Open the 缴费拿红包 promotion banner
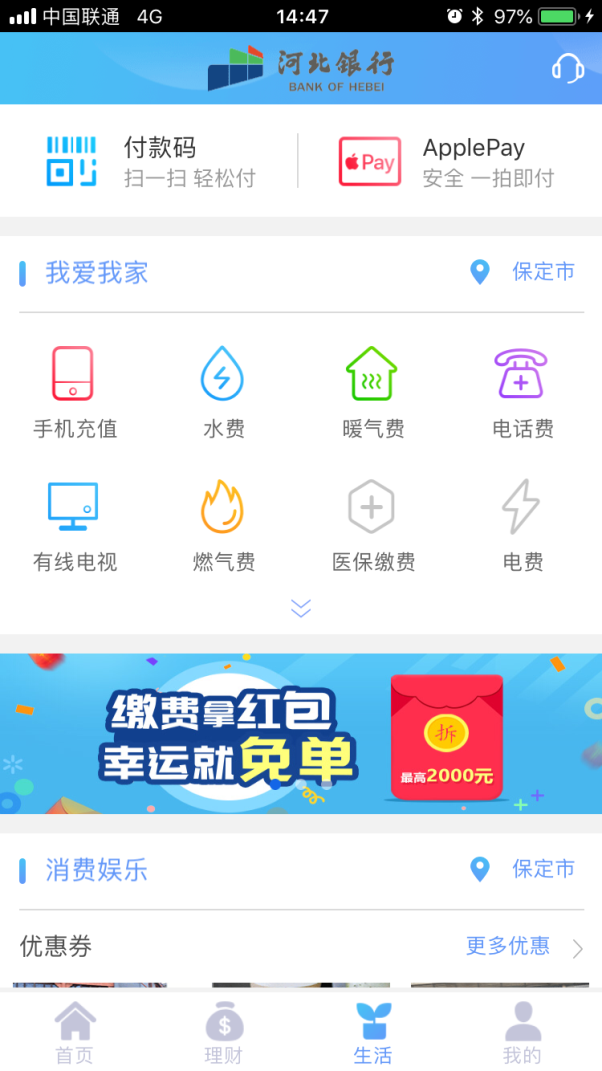This screenshot has height=1071, width=602. pyautogui.click(x=301, y=733)
